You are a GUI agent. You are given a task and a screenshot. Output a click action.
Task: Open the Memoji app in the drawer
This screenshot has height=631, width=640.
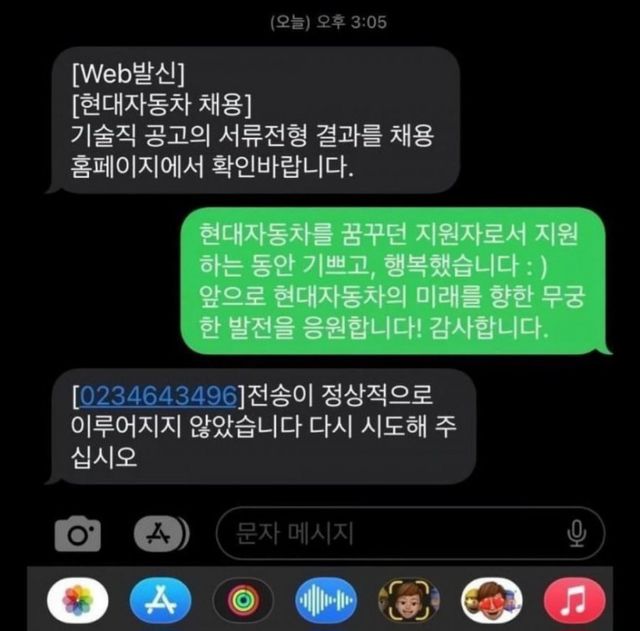tap(402, 599)
